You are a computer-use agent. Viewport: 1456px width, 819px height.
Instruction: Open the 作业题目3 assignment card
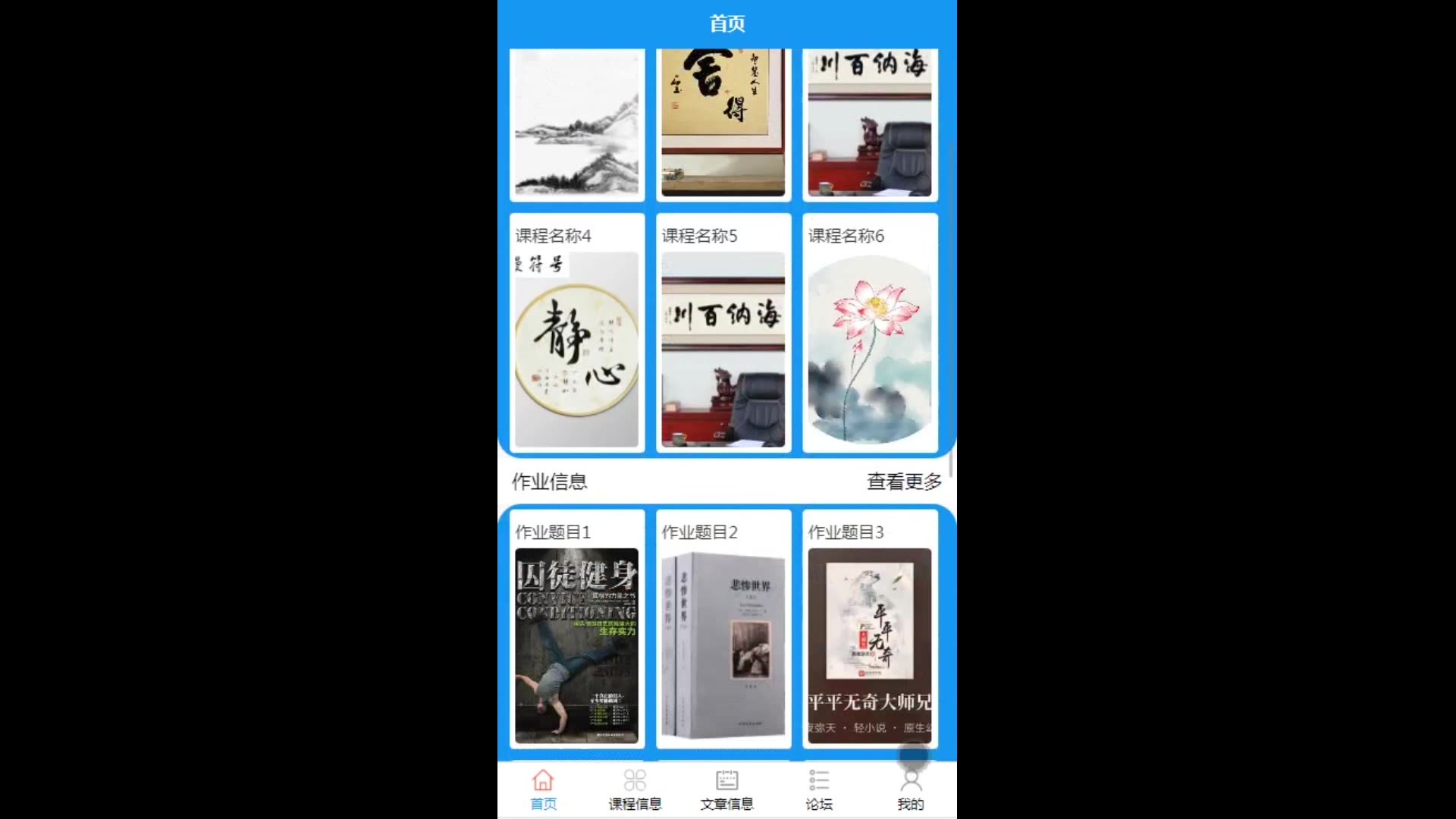pos(870,629)
